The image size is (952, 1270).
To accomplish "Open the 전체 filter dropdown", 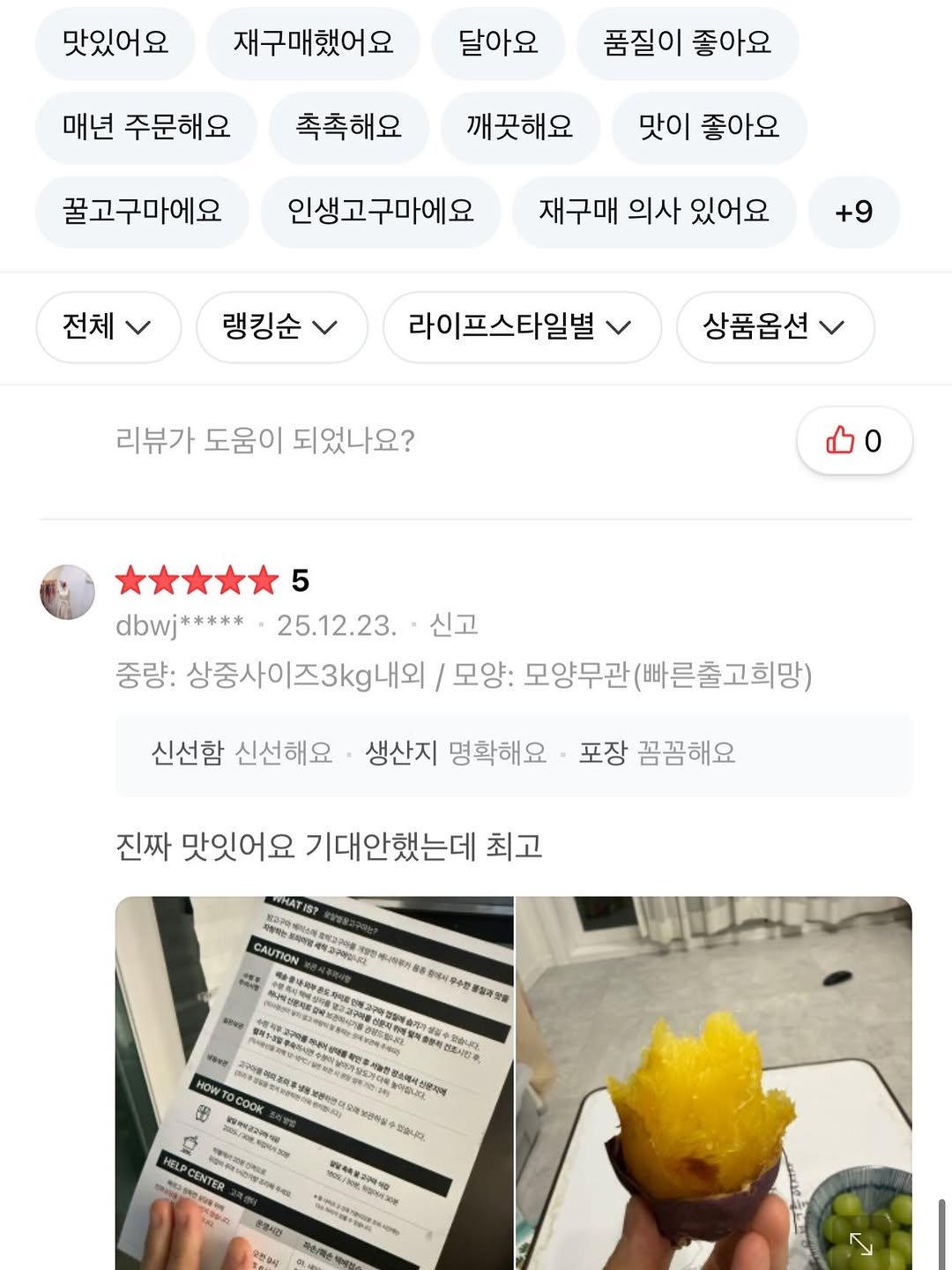I will click(x=107, y=326).
